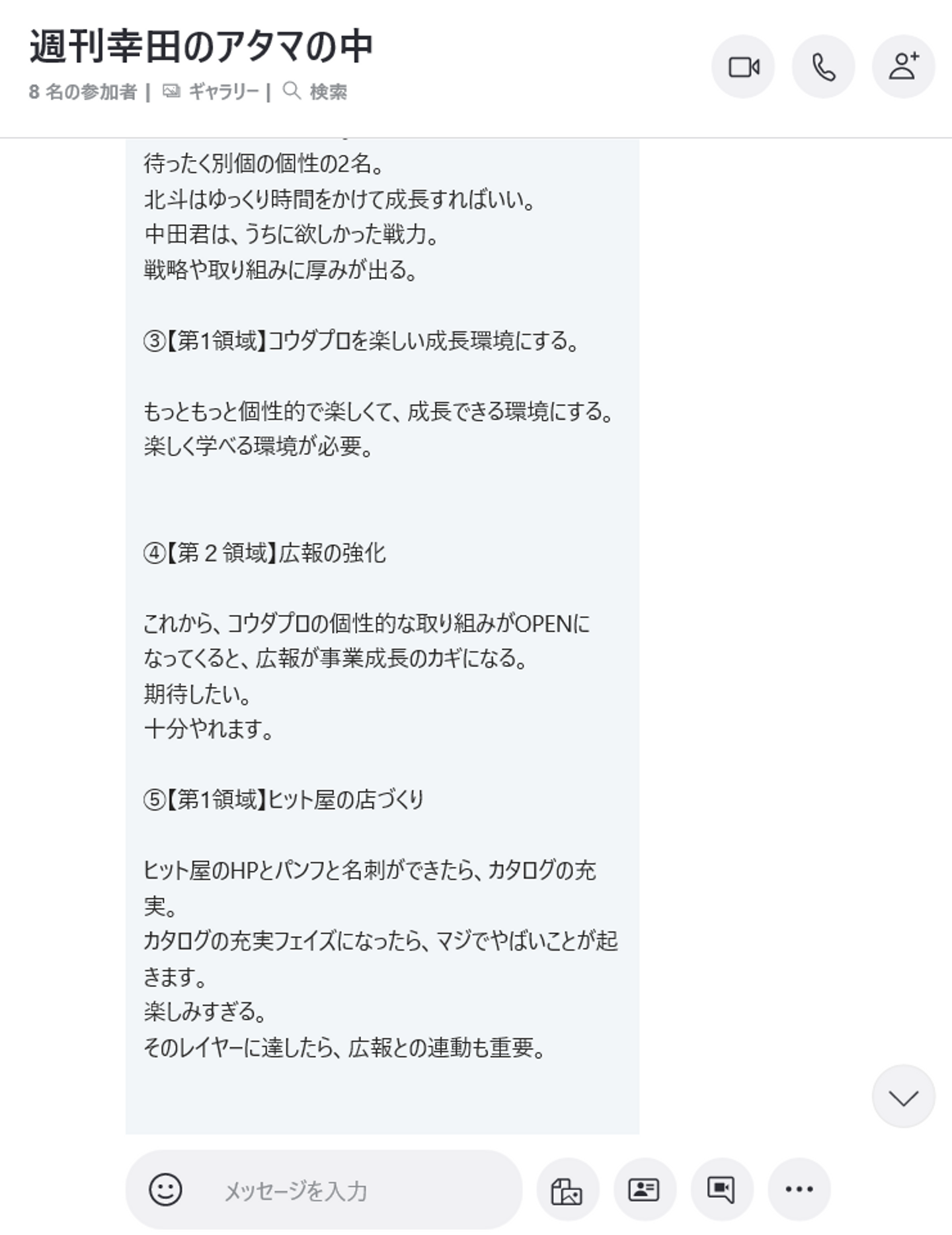Record a video message
This screenshot has height=1235, width=952.
(x=721, y=1189)
